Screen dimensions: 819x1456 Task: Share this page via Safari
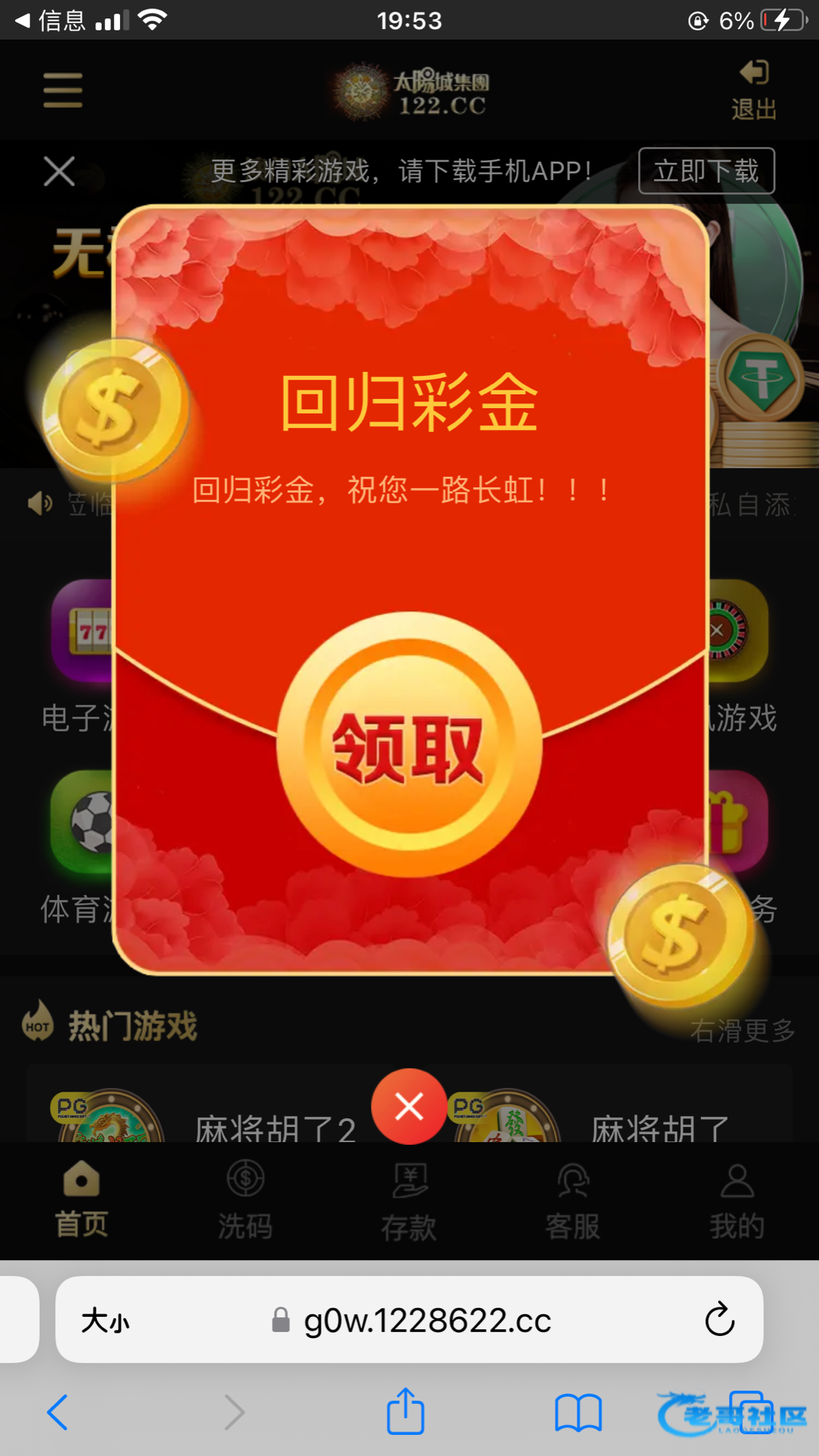point(405,1412)
